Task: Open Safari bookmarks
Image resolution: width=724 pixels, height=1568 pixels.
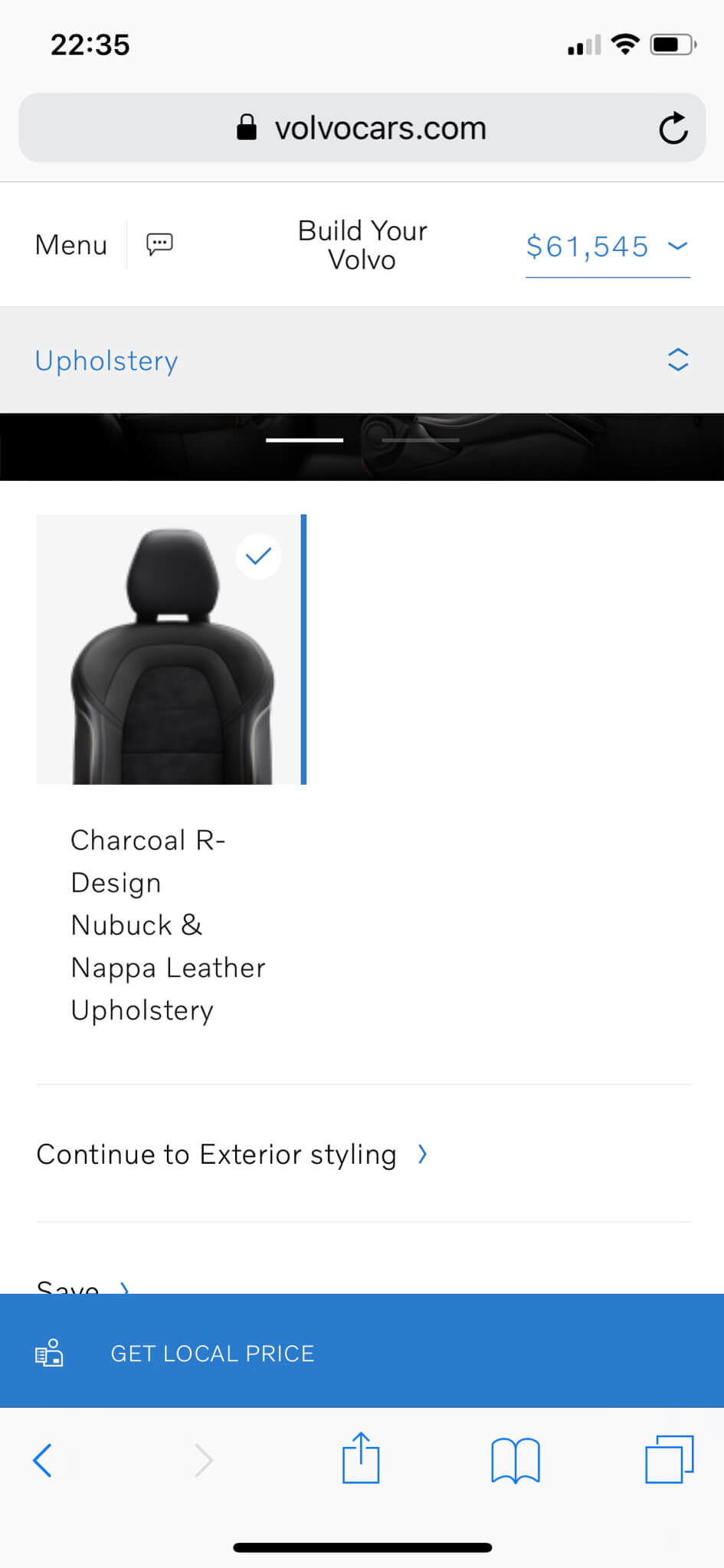Action: click(516, 1460)
